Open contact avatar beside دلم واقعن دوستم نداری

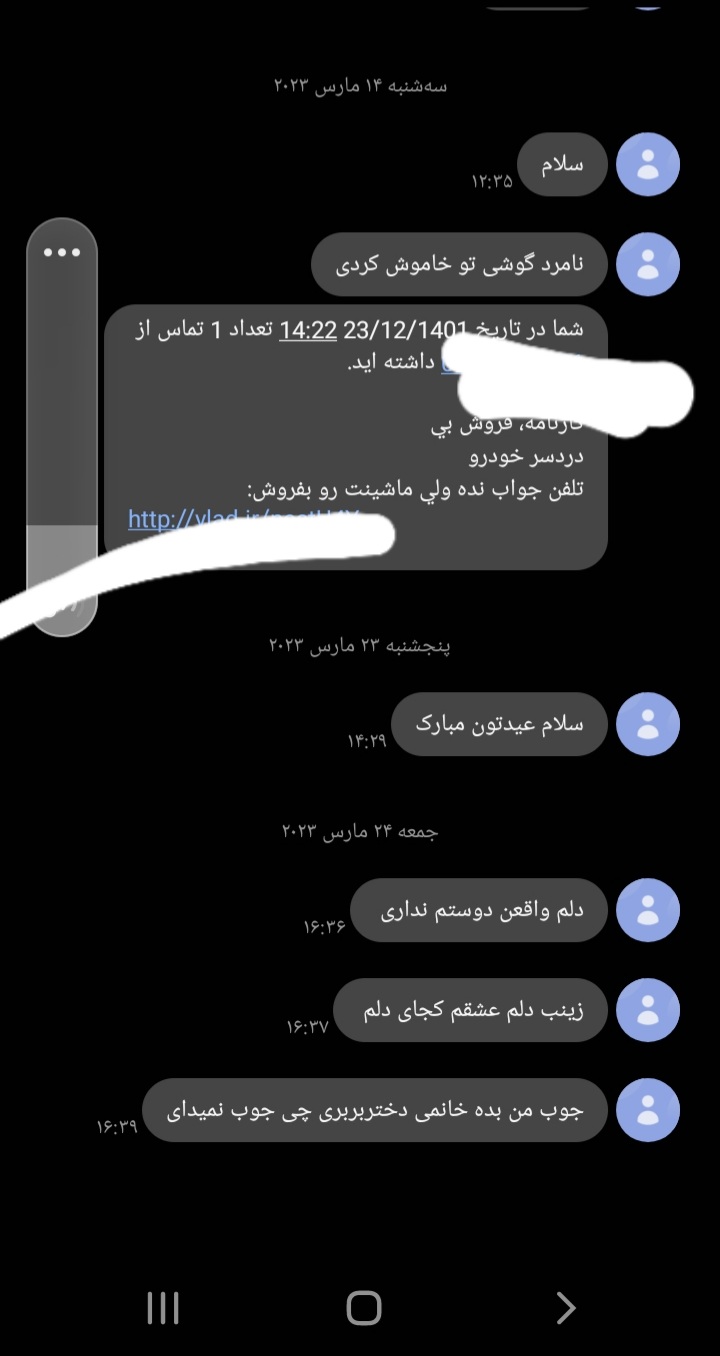click(647, 910)
